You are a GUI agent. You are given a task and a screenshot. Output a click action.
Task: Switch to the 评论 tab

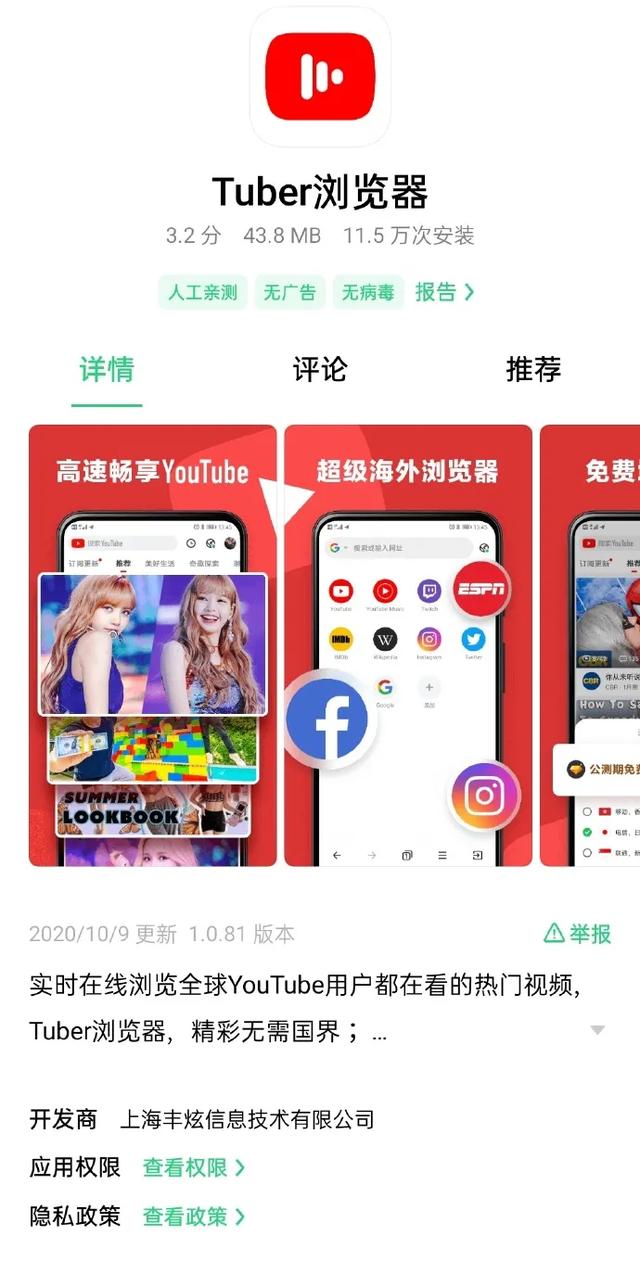point(320,369)
